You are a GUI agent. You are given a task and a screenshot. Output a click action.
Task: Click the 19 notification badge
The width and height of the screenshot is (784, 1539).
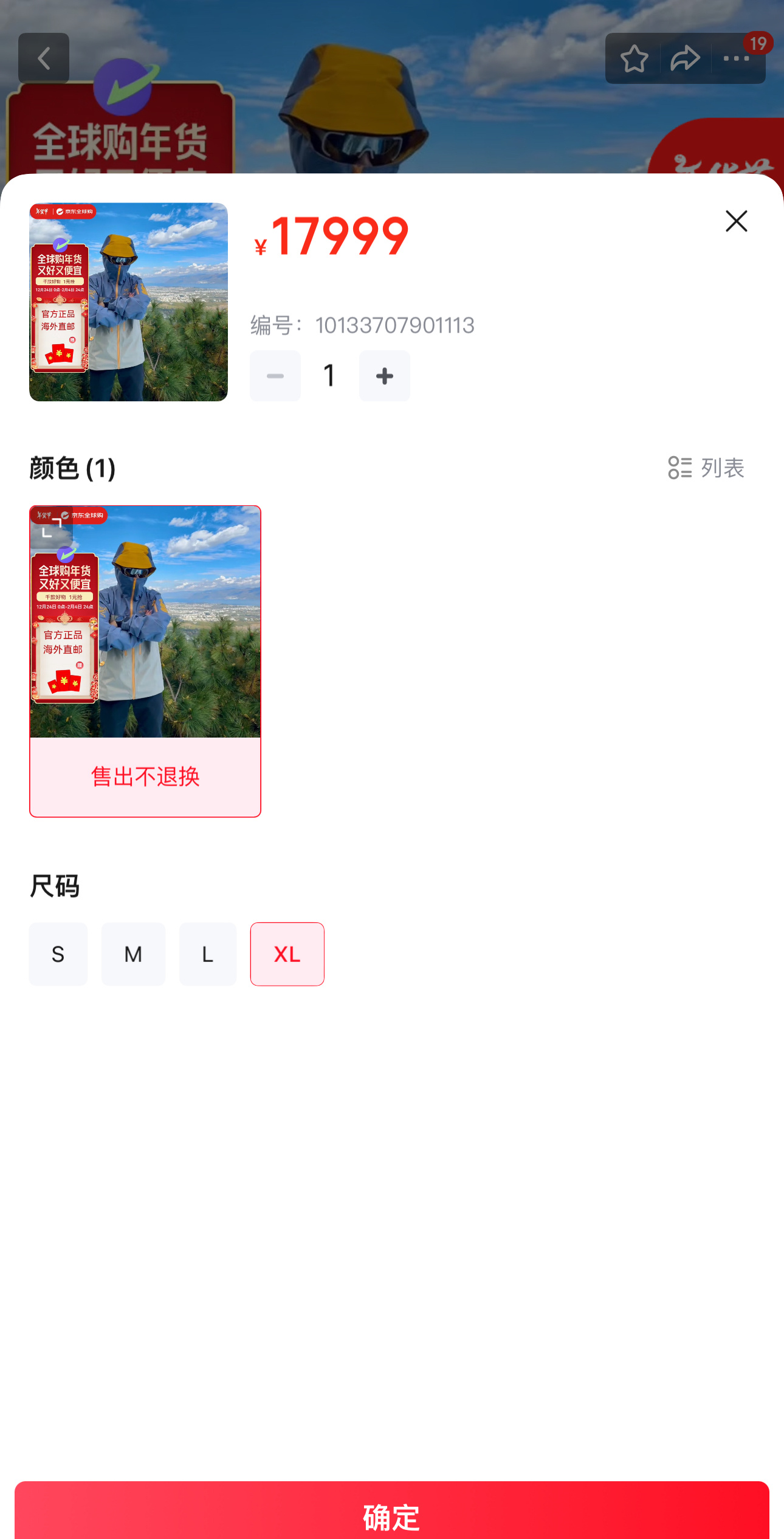point(758,43)
